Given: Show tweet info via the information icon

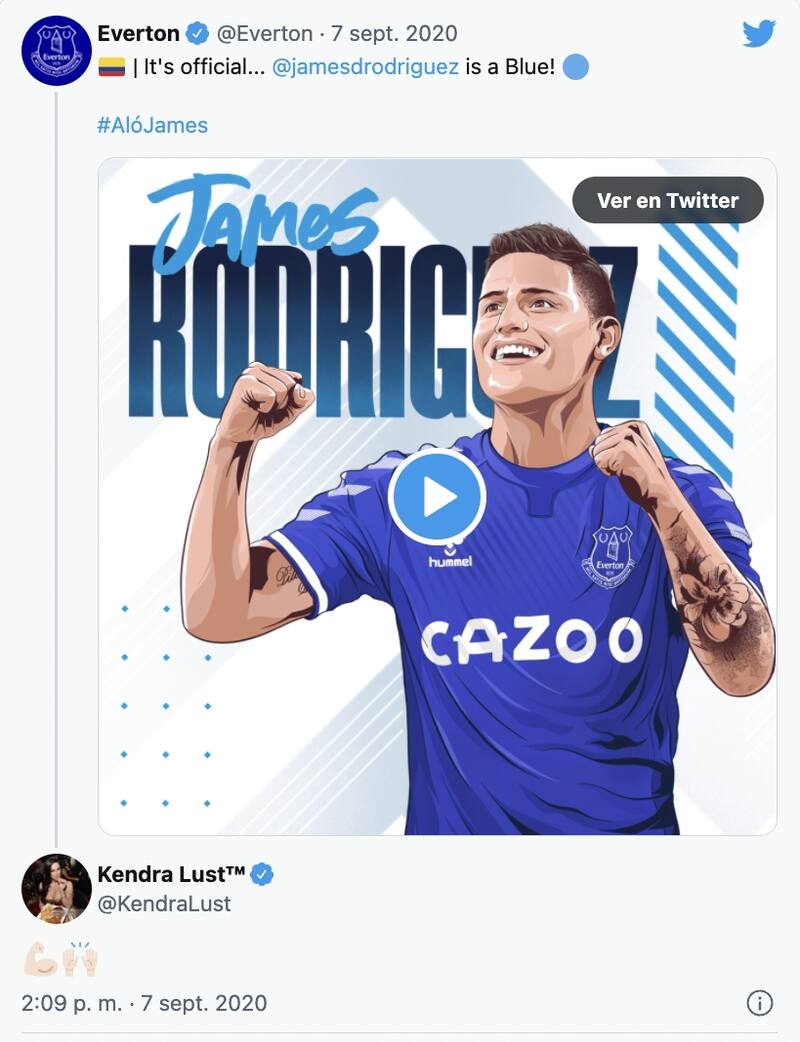Looking at the screenshot, I should tap(760, 1003).
